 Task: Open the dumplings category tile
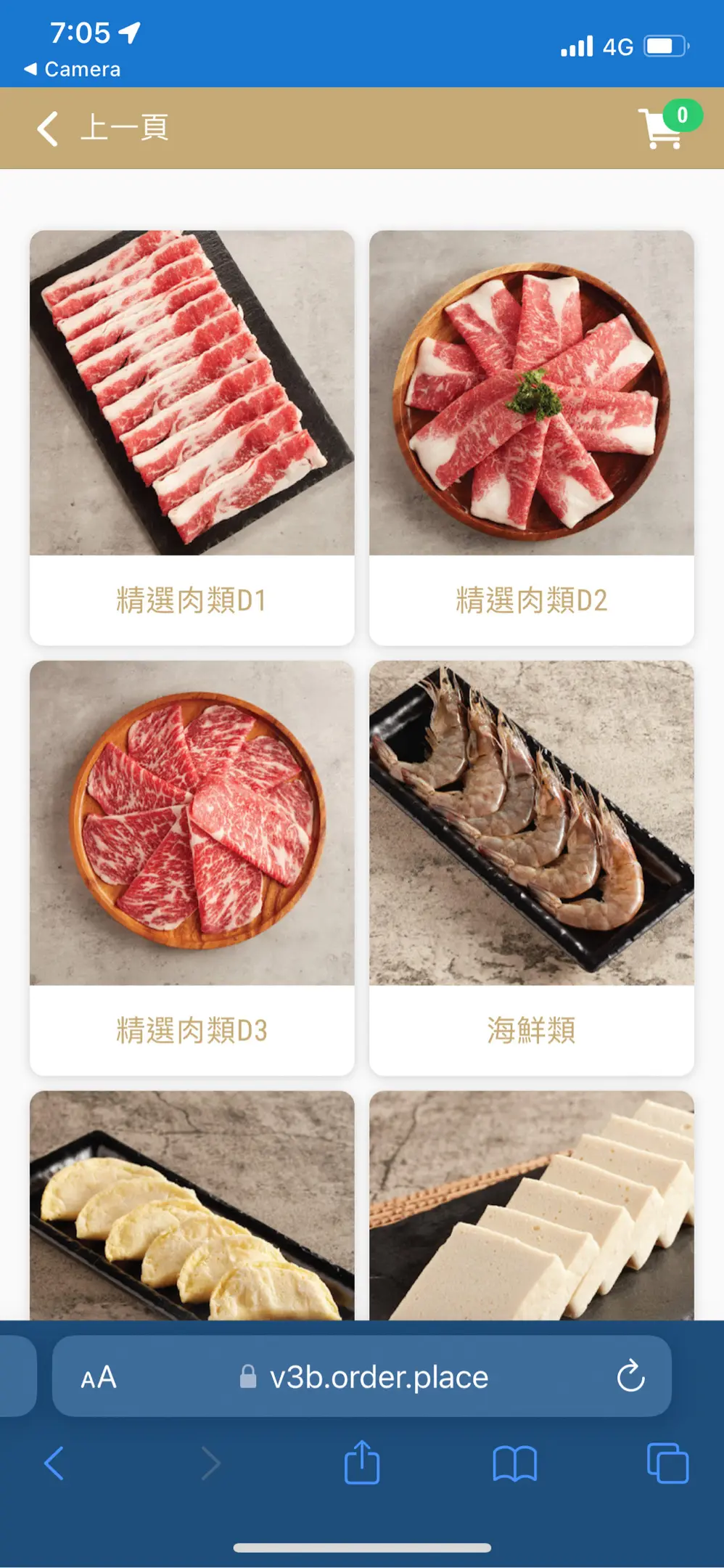(x=192, y=1206)
